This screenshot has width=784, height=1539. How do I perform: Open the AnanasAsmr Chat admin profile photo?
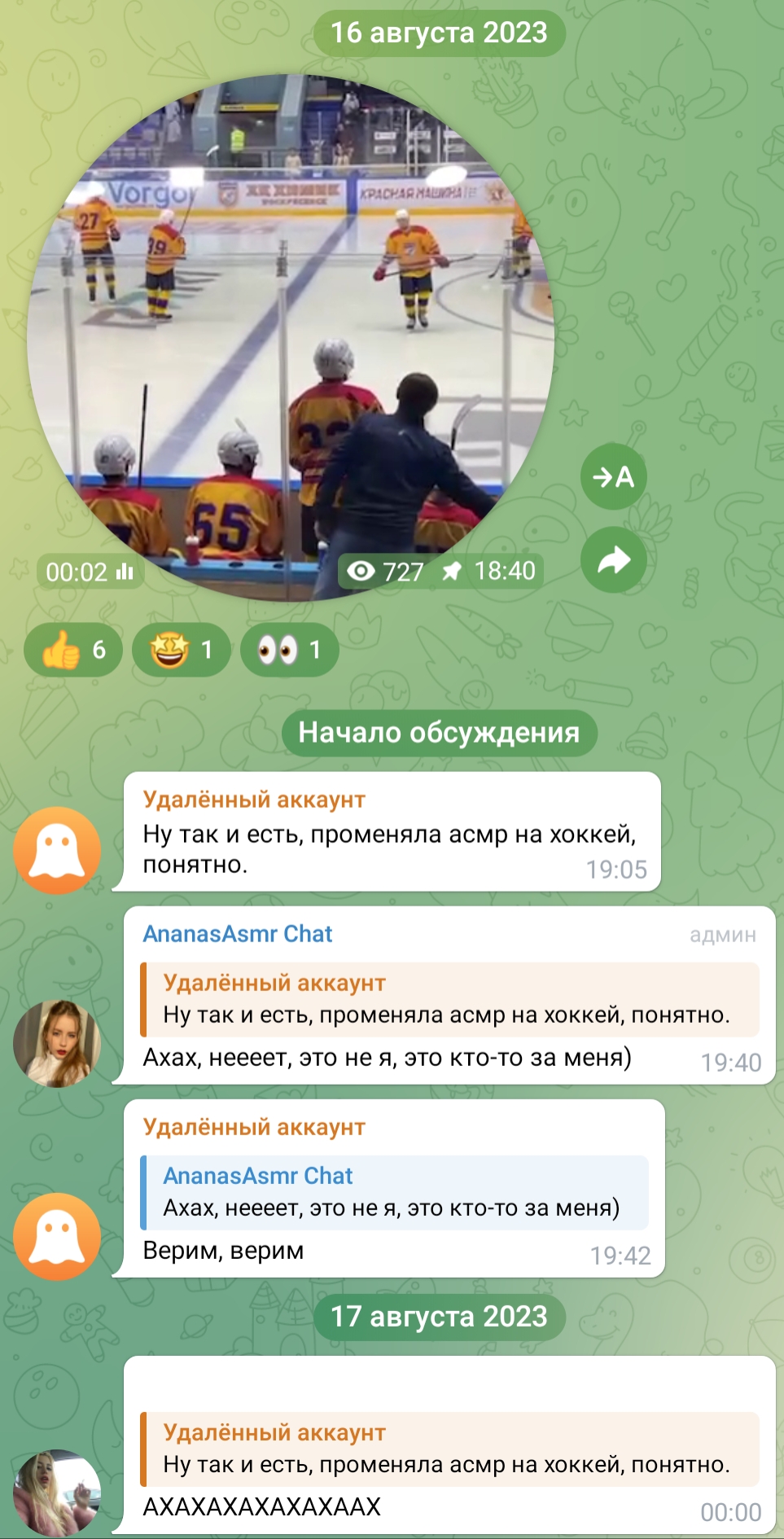(57, 1043)
